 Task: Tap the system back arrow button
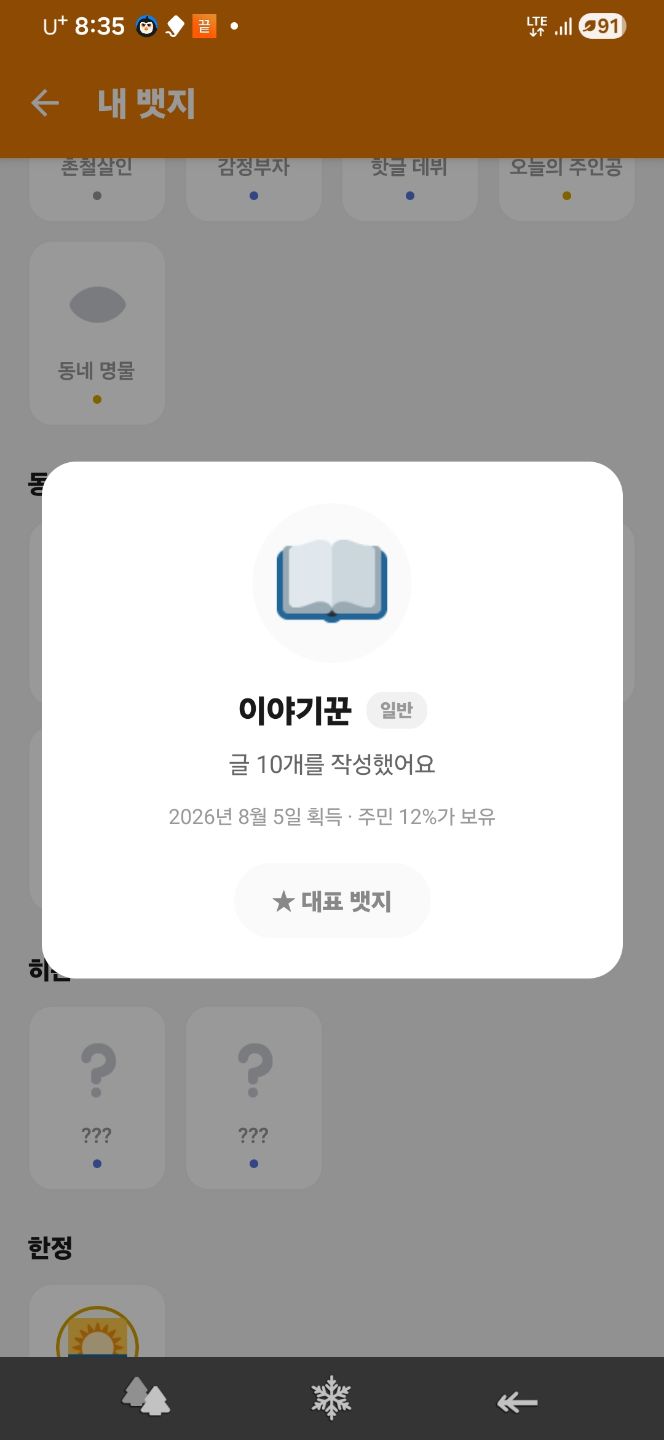[x=517, y=1402]
